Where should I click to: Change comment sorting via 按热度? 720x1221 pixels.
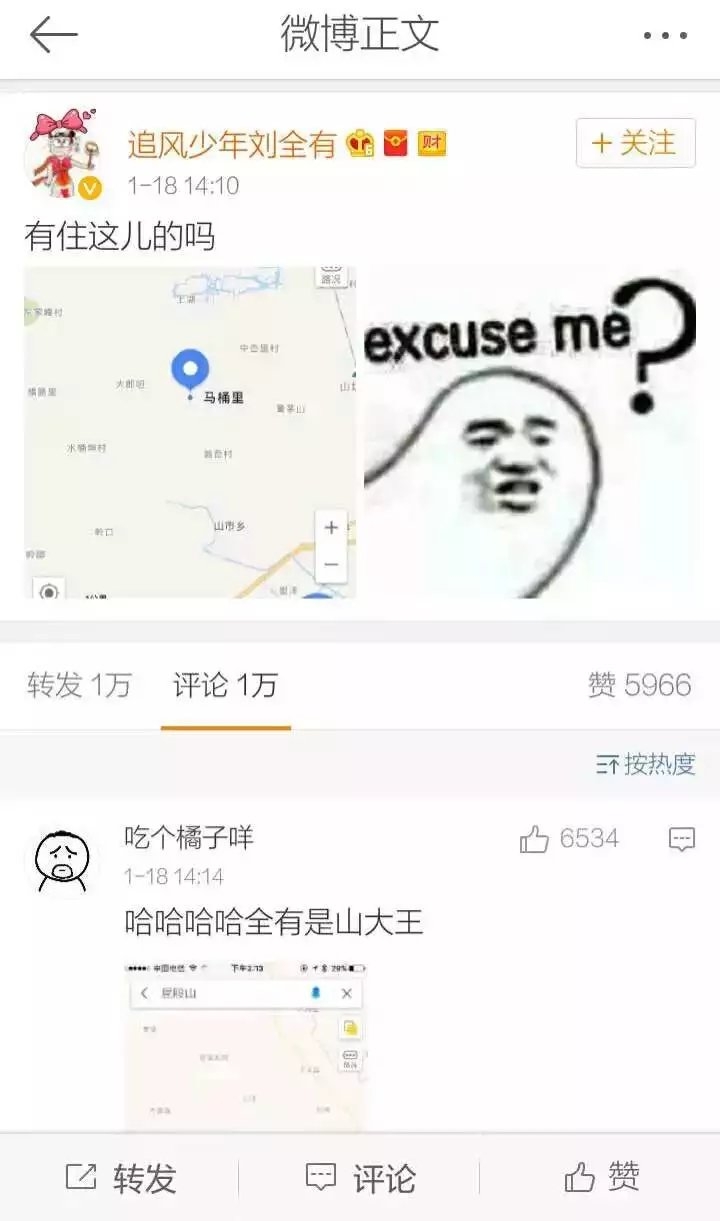[646, 764]
